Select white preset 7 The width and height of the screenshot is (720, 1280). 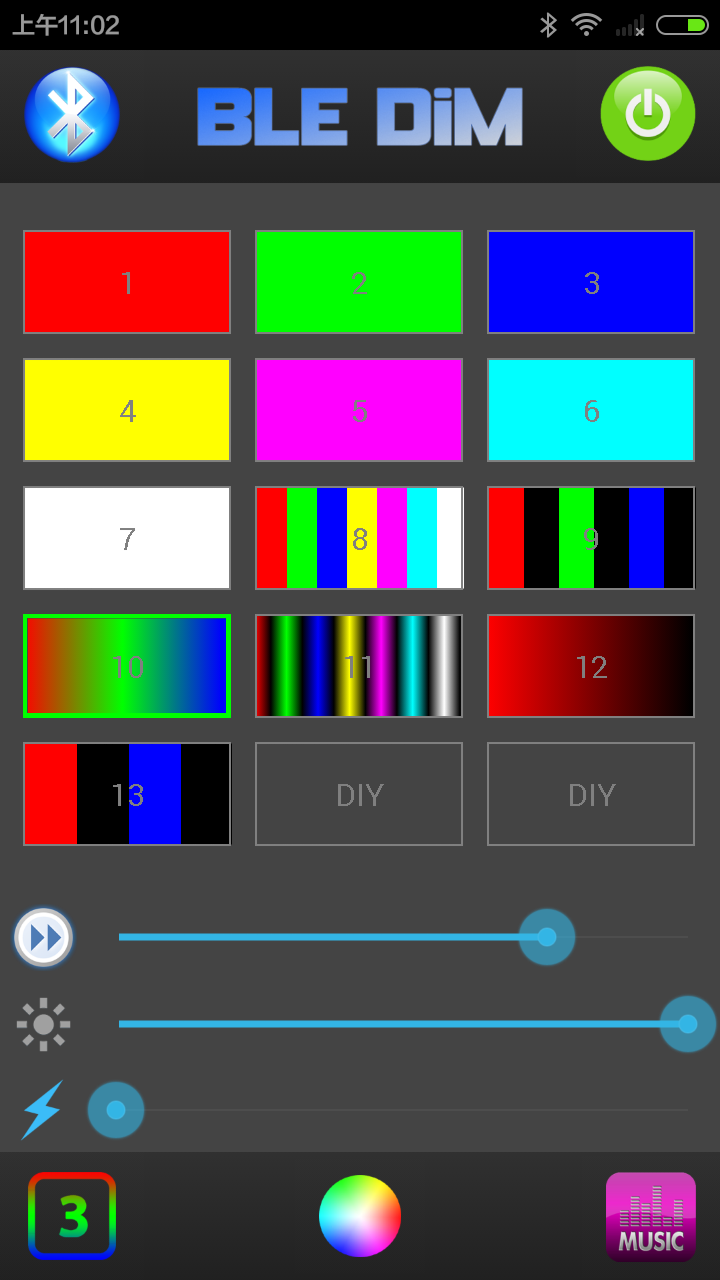pyautogui.click(x=127, y=538)
